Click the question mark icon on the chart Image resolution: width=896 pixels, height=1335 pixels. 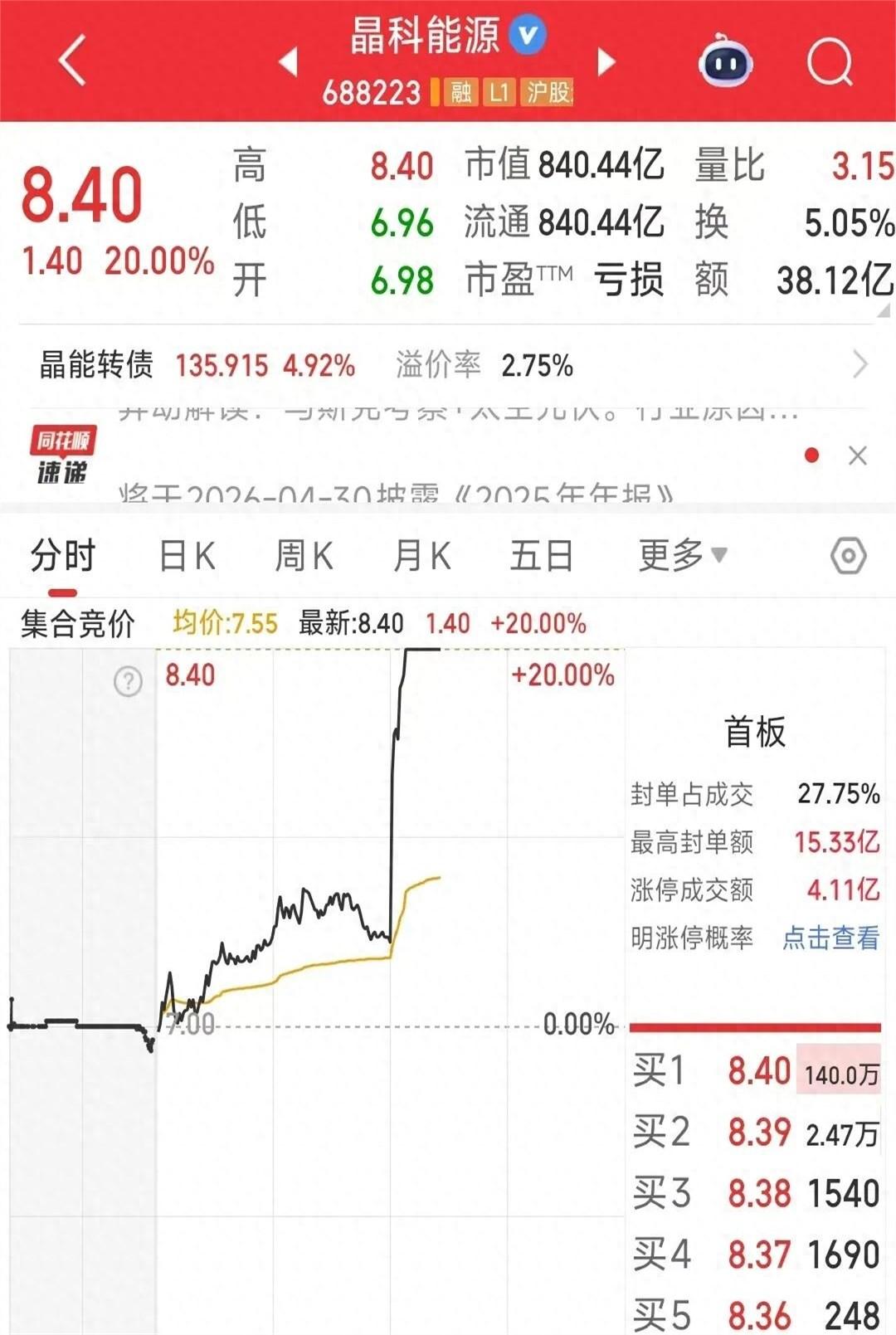(126, 680)
